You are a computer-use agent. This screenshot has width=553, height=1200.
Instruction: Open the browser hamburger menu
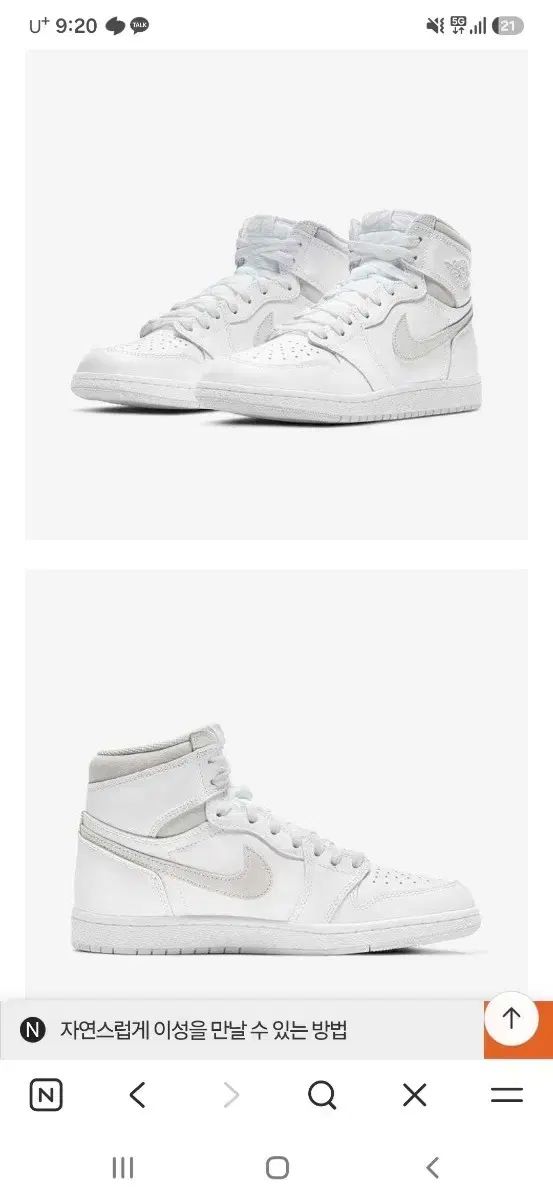point(507,1095)
